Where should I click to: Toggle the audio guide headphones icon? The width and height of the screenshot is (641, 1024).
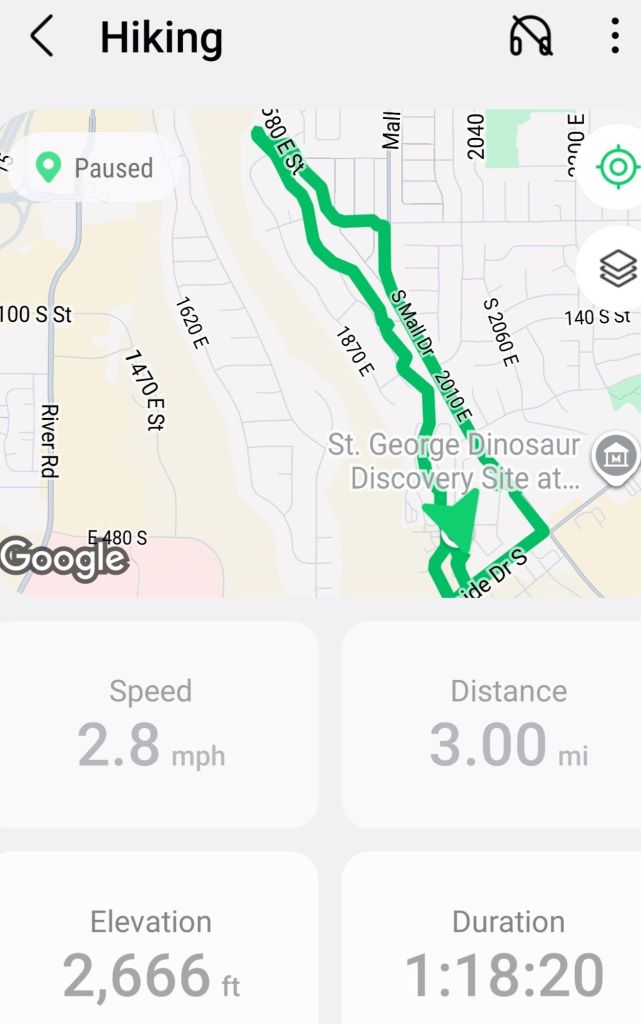530,38
